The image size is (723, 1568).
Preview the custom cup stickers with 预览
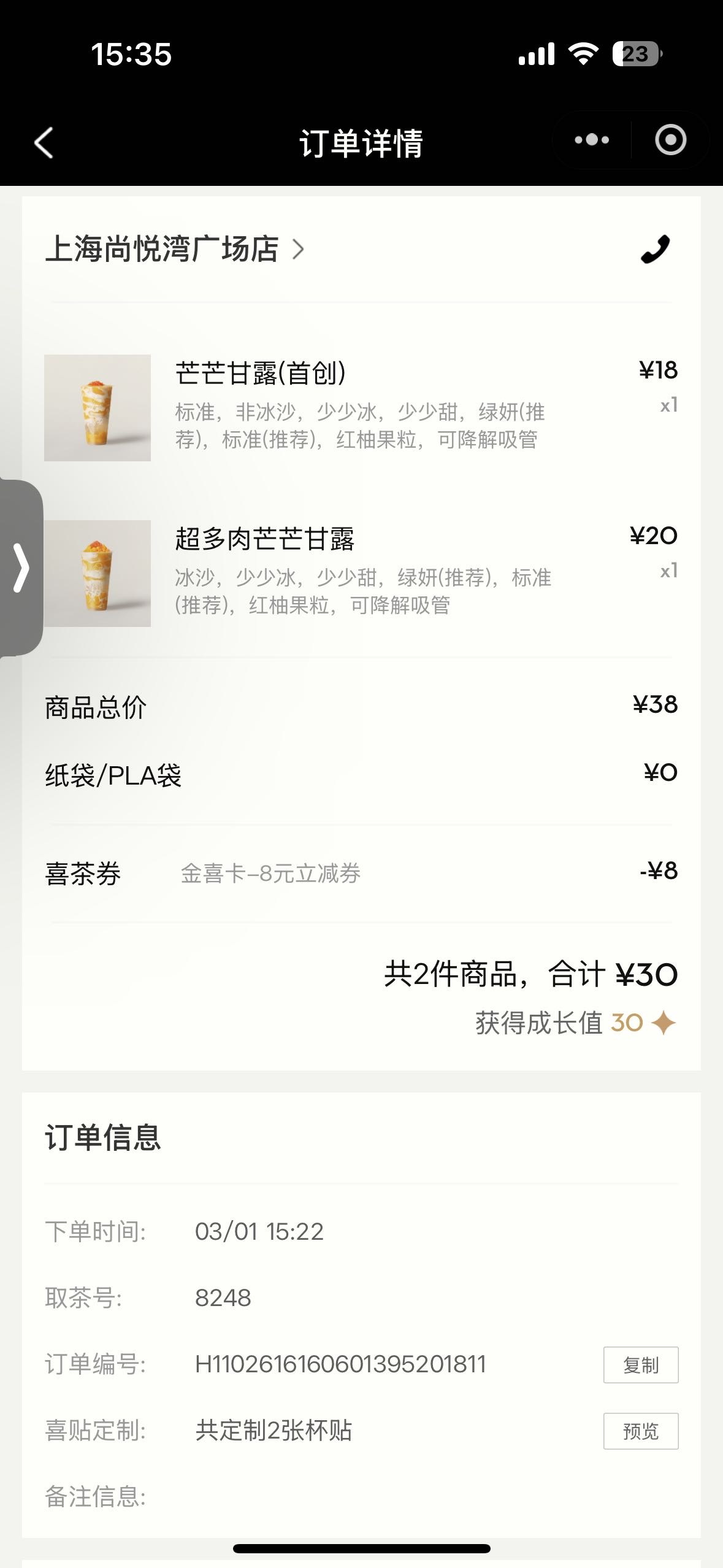point(641,1431)
